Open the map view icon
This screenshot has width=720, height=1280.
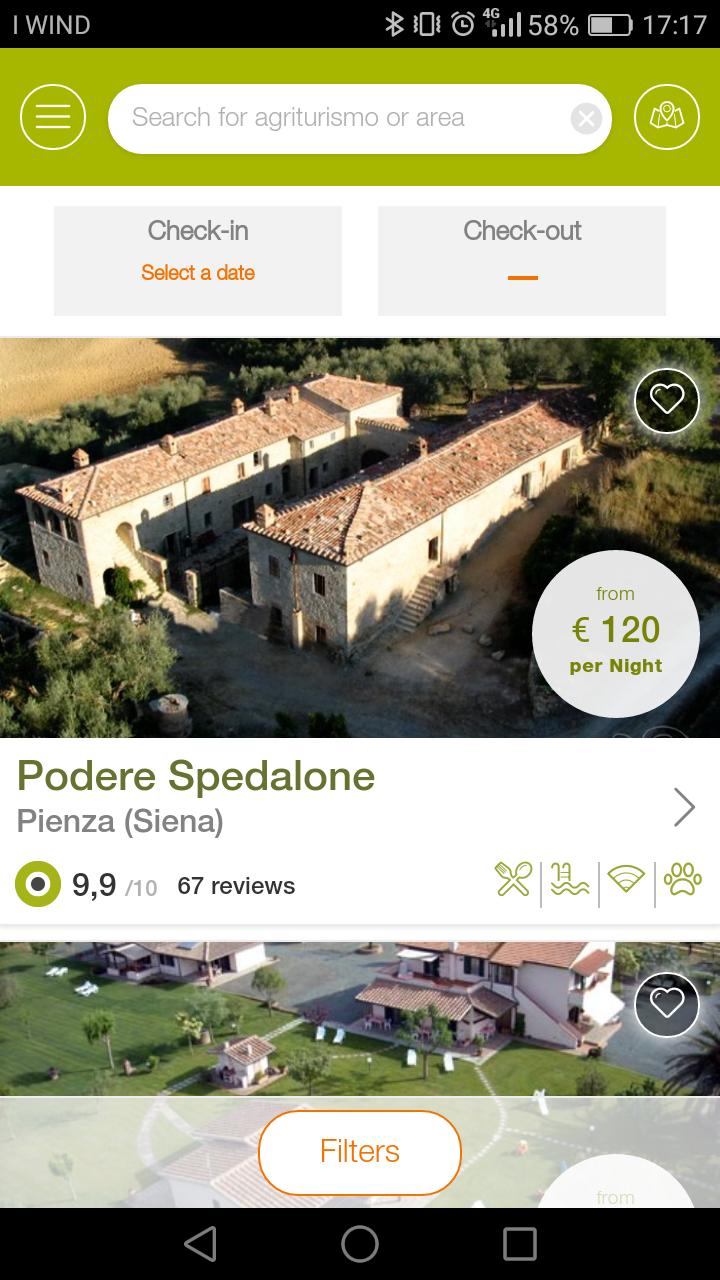click(667, 117)
